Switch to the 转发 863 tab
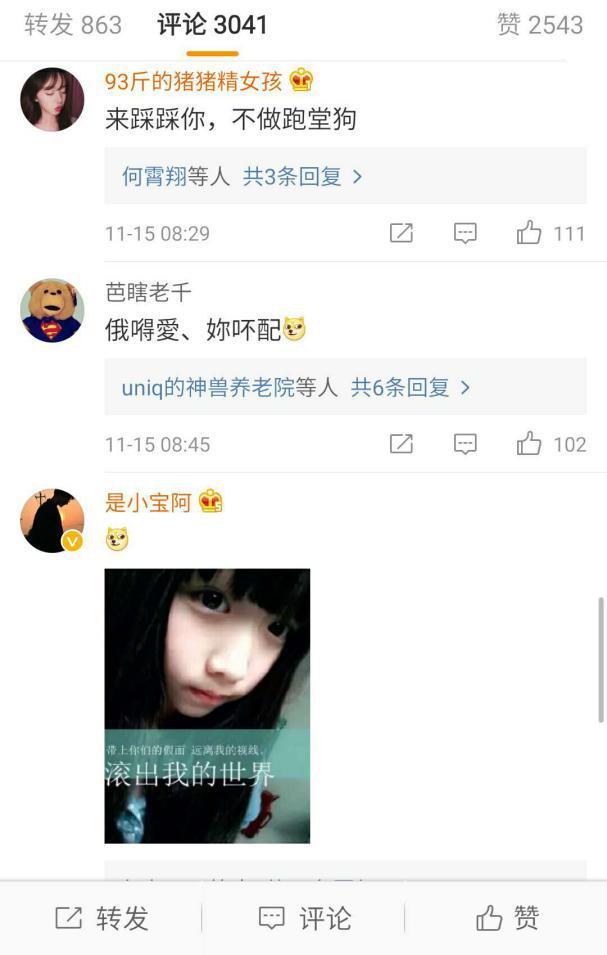 tap(72, 25)
